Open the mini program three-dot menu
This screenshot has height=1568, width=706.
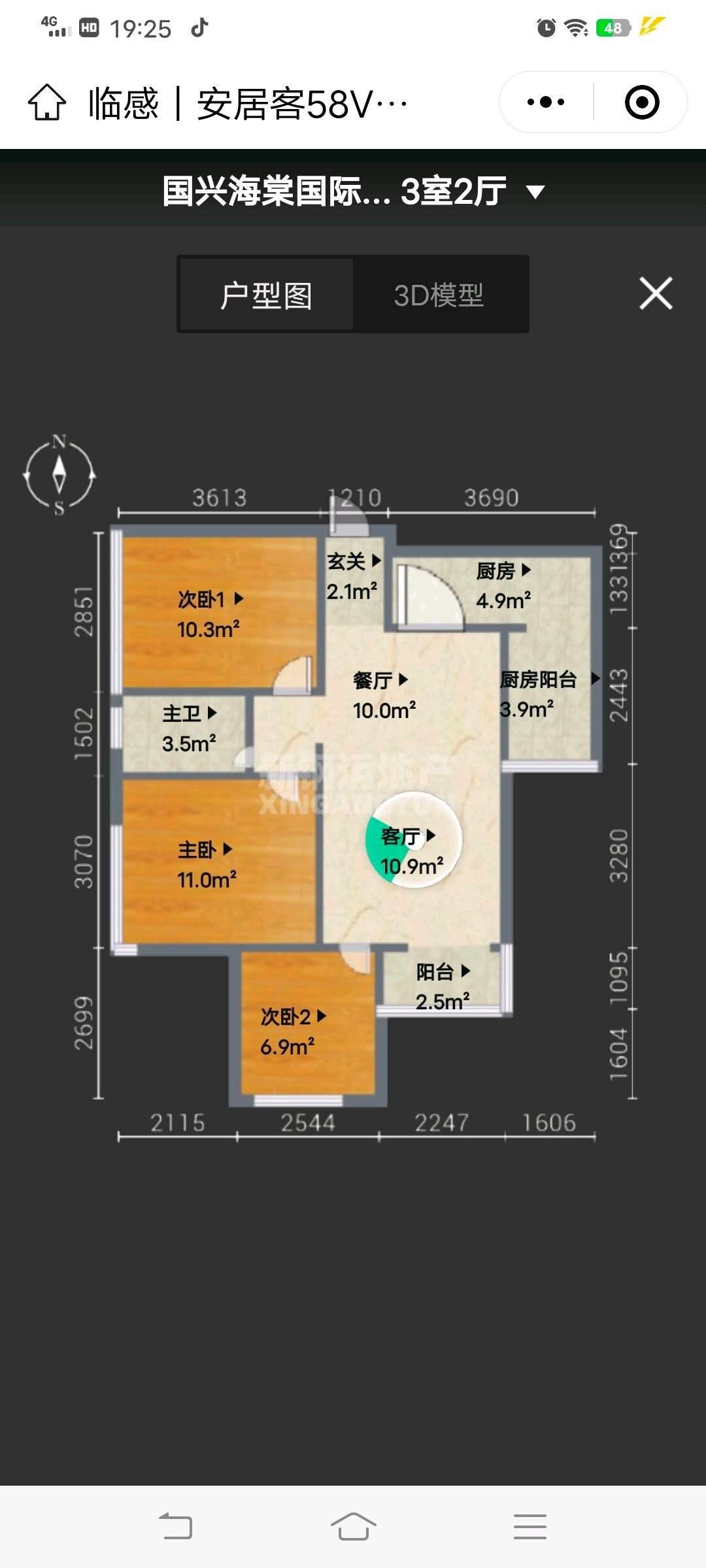tap(546, 103)
